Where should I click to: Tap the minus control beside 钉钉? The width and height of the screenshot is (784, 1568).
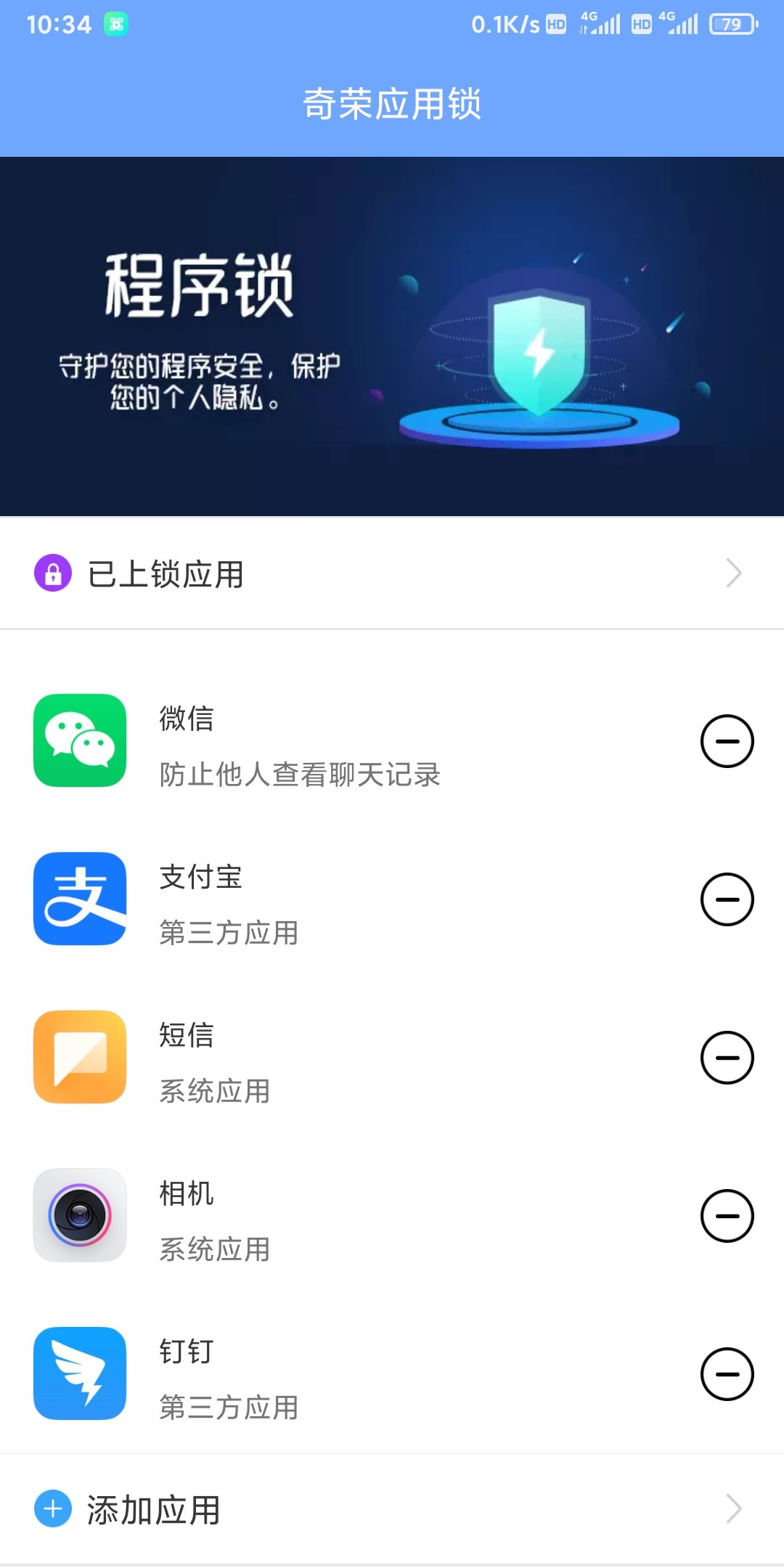pos(727,1375)
